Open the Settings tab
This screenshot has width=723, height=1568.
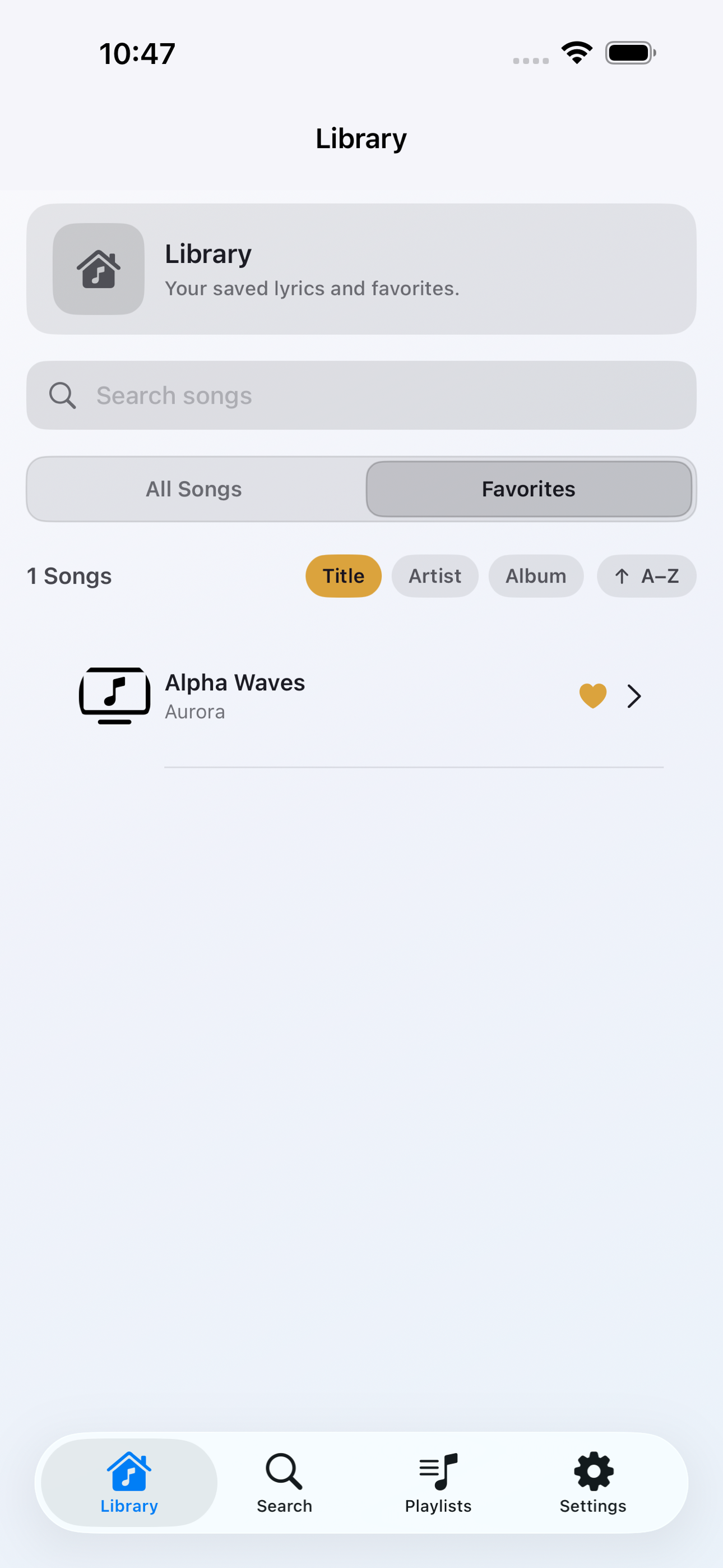(x=593, y=1483)
